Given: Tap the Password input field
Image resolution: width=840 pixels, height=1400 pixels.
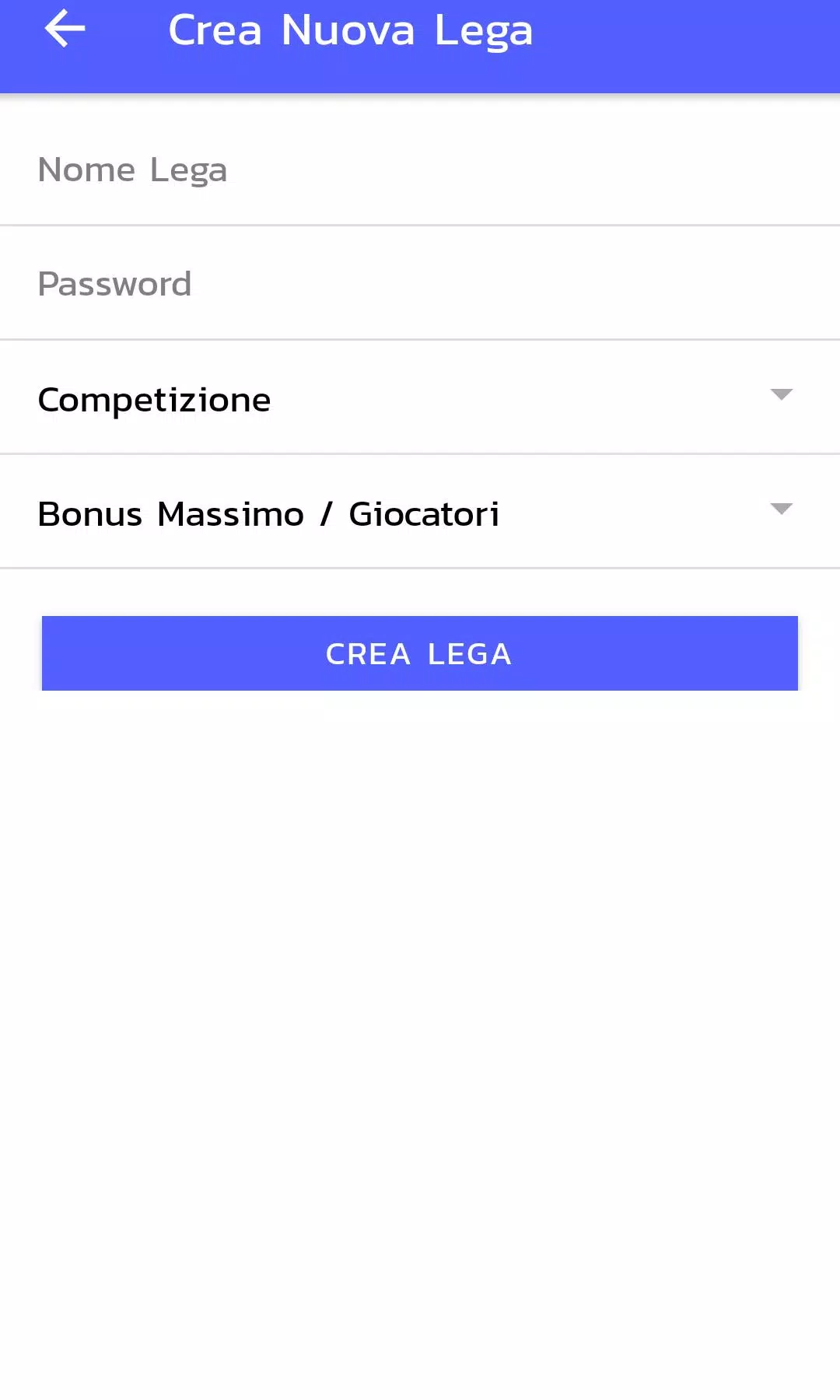Looking at the screenshot, I should point(420,284).
